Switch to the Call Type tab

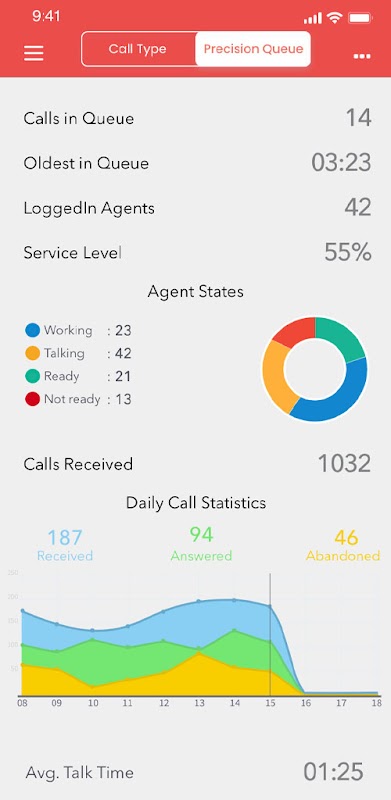click(x=138, y=49)
